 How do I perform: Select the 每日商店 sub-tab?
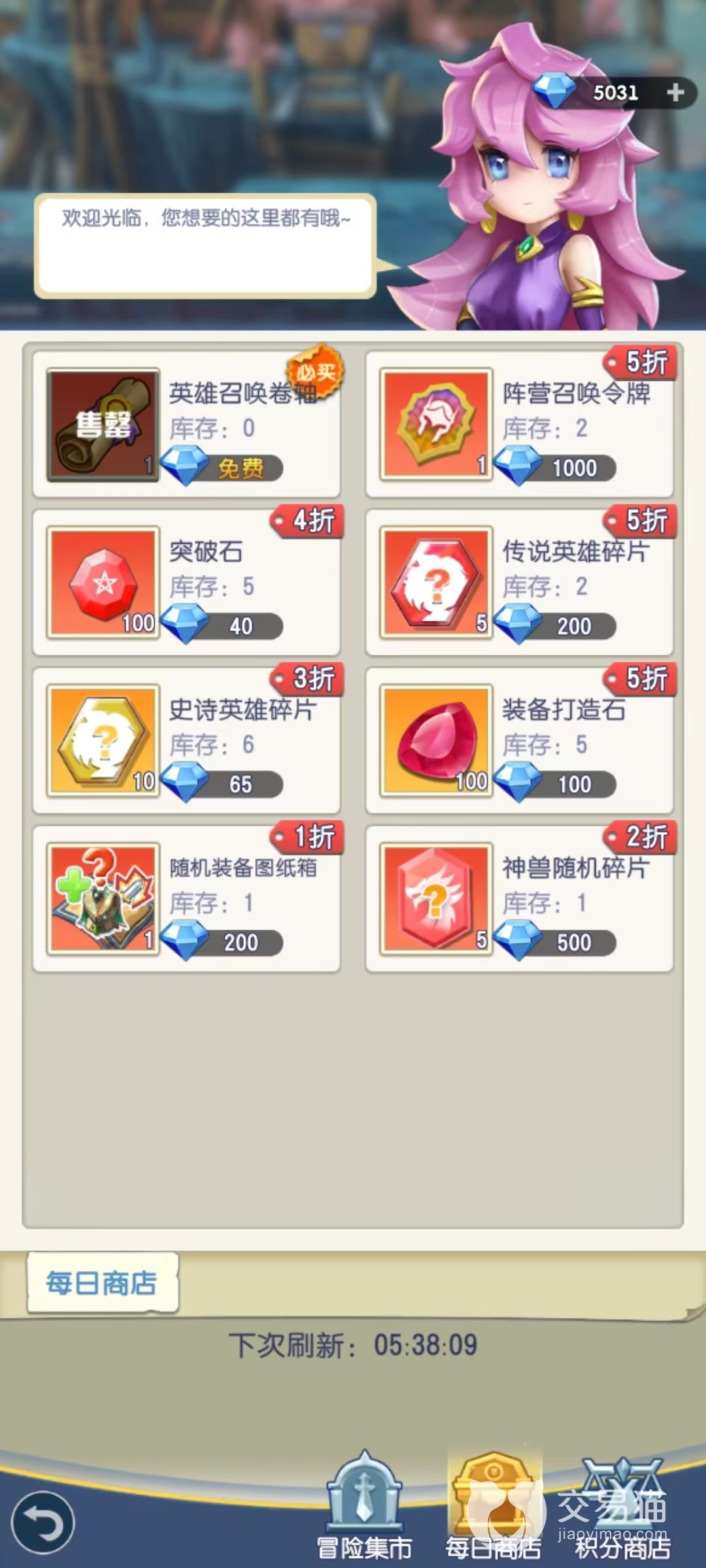(x=102, y=1283)
